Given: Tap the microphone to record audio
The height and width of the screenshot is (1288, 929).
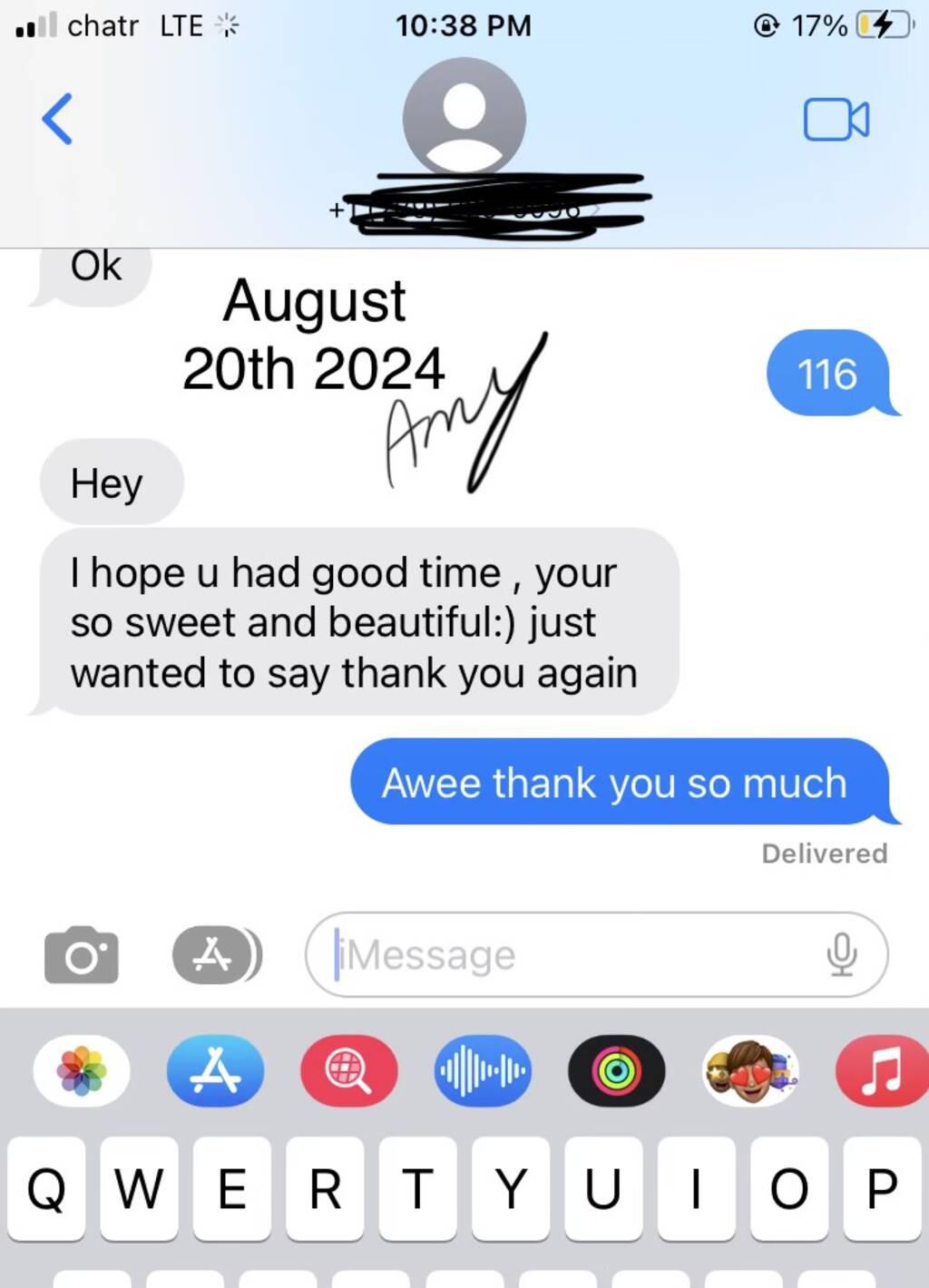Looking at the screenshot, I should coord(841,954).
